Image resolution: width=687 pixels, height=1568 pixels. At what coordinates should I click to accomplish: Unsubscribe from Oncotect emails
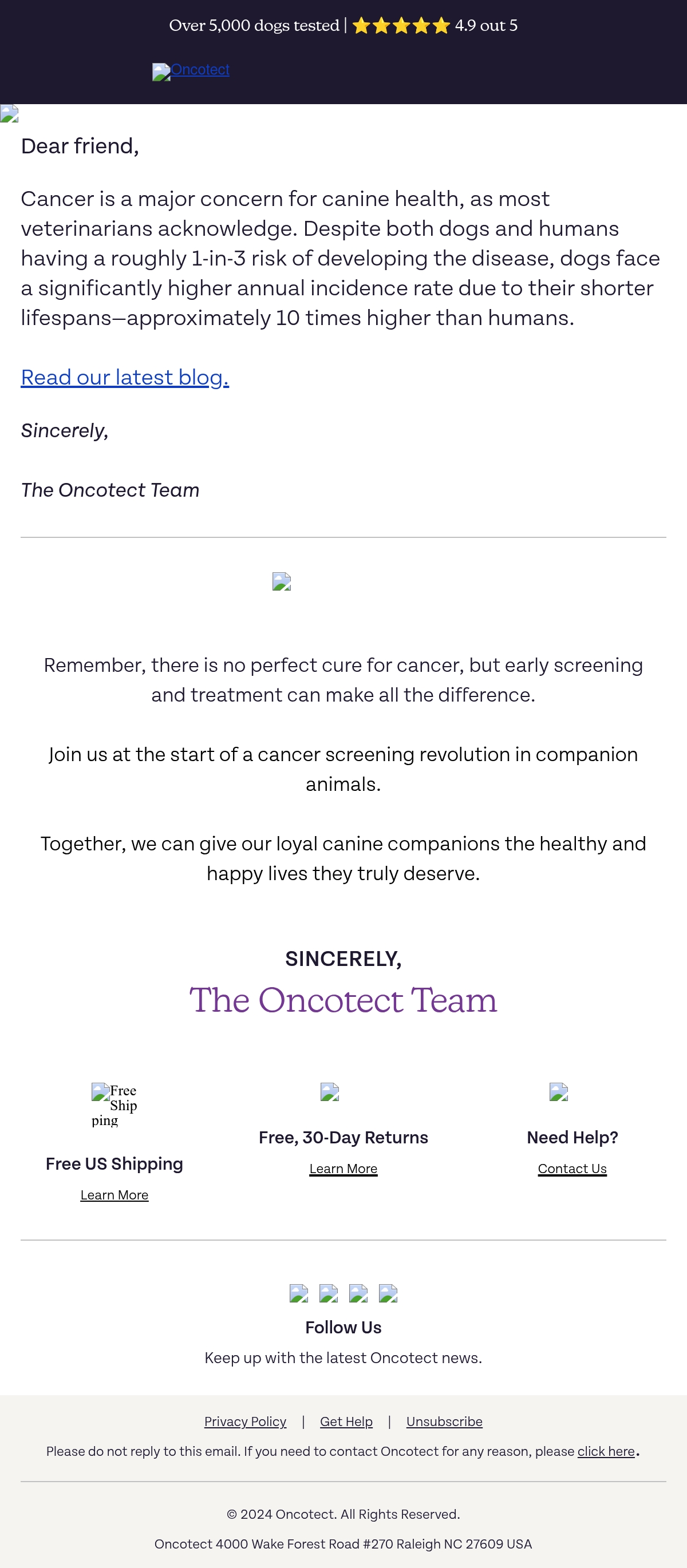pyautogui.click(x=445, y=1422)
